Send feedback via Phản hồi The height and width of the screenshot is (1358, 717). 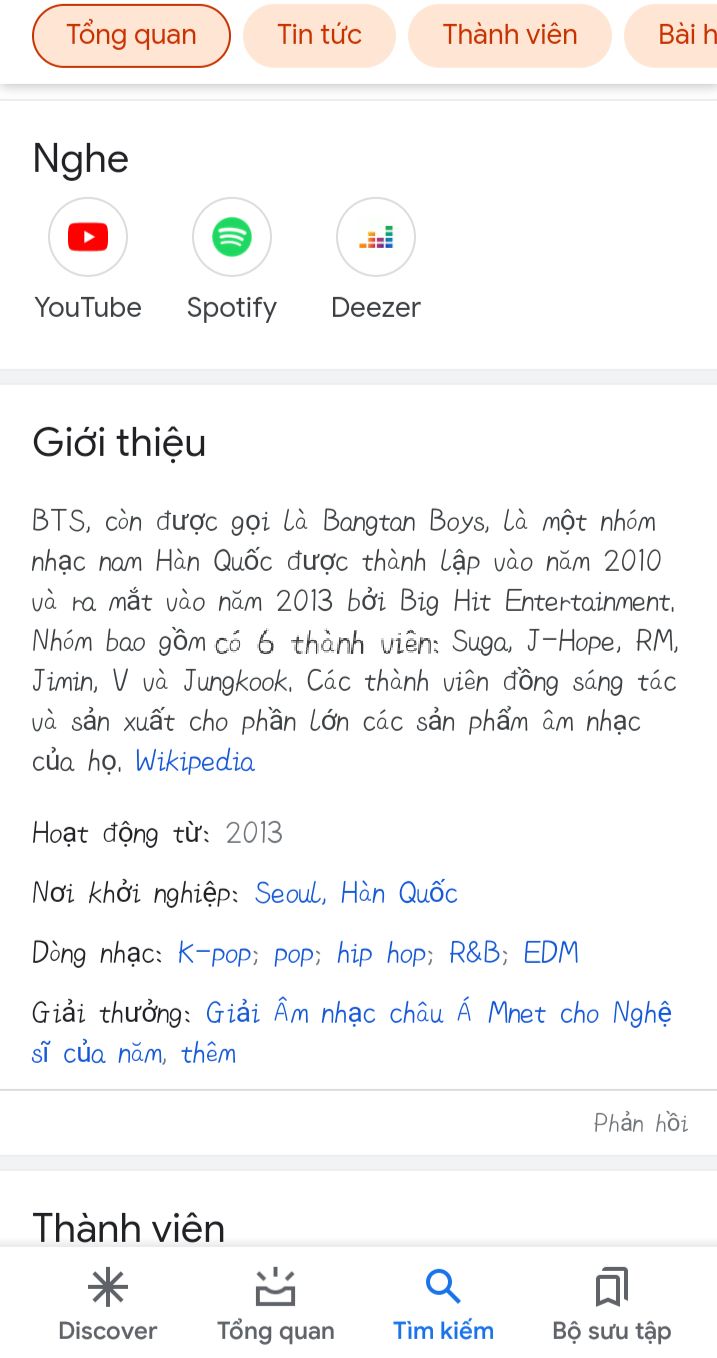tap(641, 1123)
